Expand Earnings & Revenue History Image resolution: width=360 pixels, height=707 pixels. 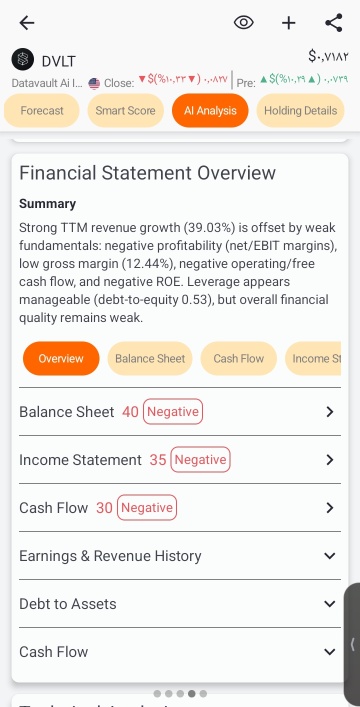point(180,556)
